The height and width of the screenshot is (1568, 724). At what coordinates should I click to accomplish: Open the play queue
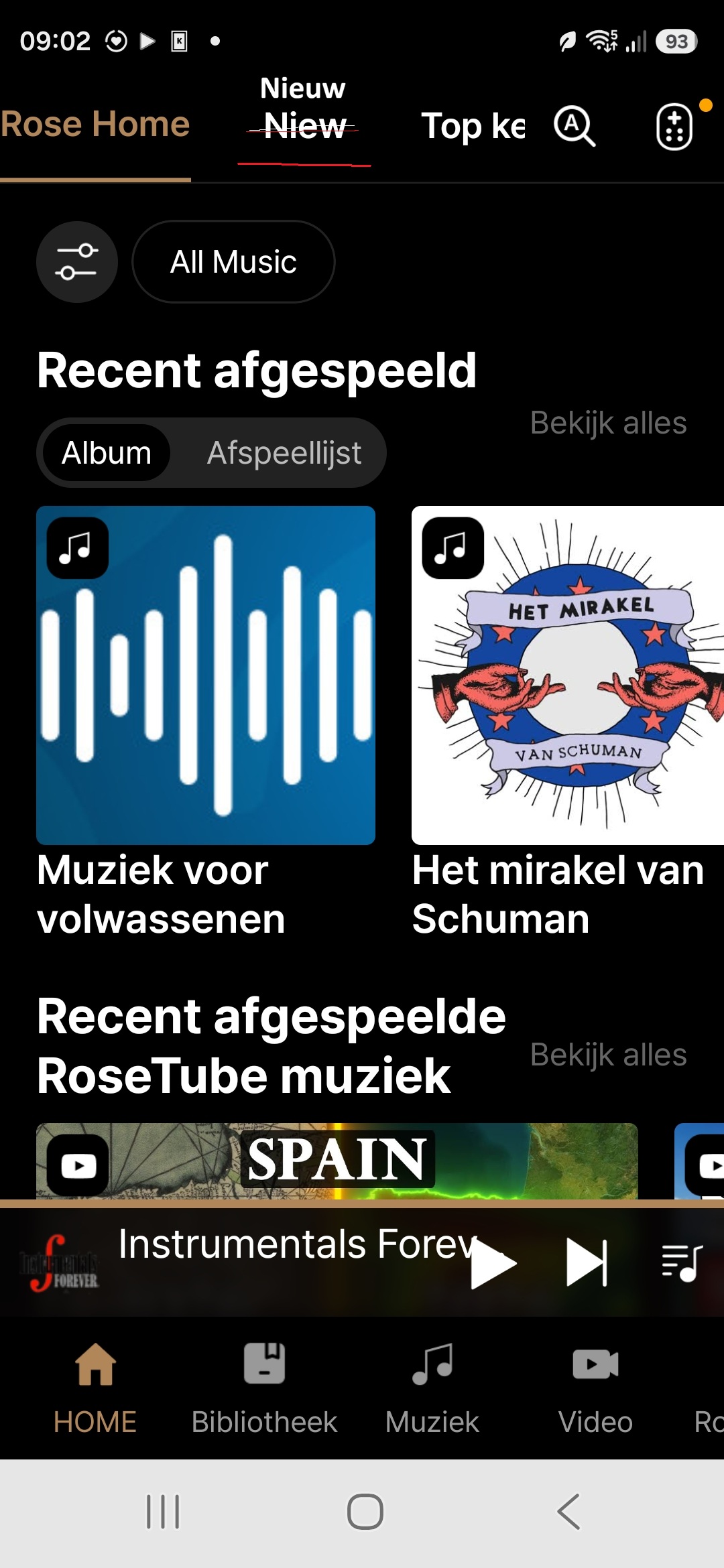[682, 1262]
